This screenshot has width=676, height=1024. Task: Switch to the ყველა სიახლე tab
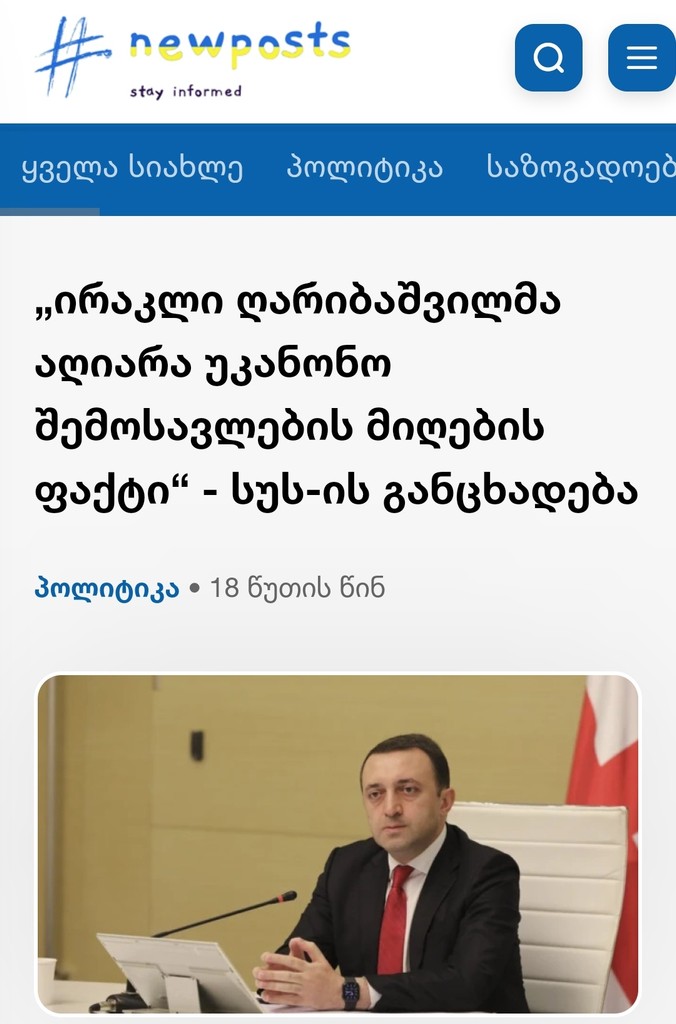coord(132,168)
